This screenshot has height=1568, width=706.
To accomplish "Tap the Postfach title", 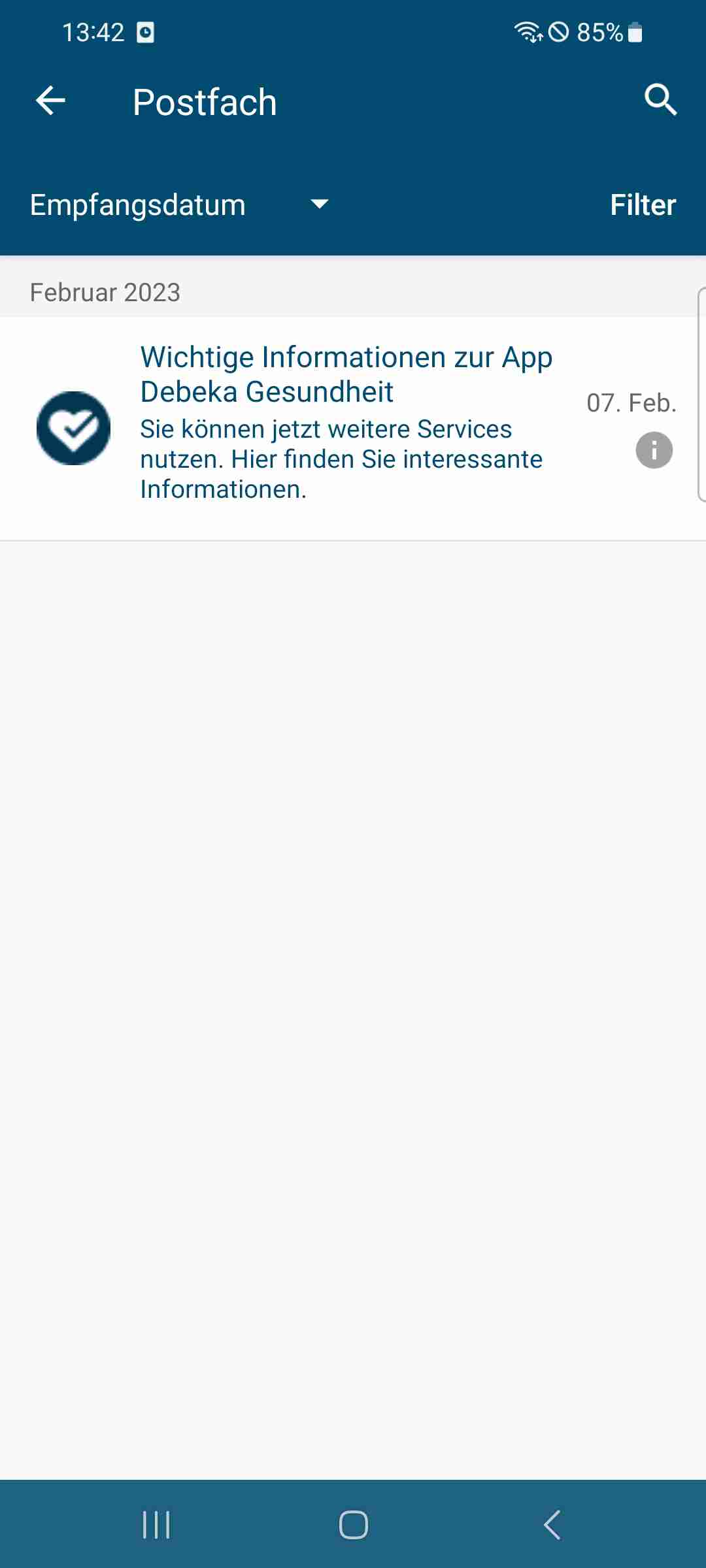I will pyautogui.click(x=204, y=101).
